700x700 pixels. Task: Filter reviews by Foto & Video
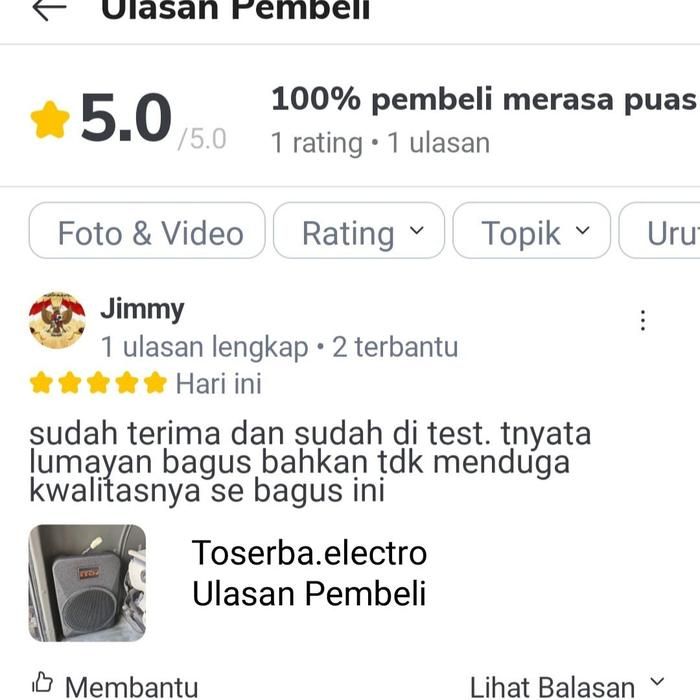point(148,232)
